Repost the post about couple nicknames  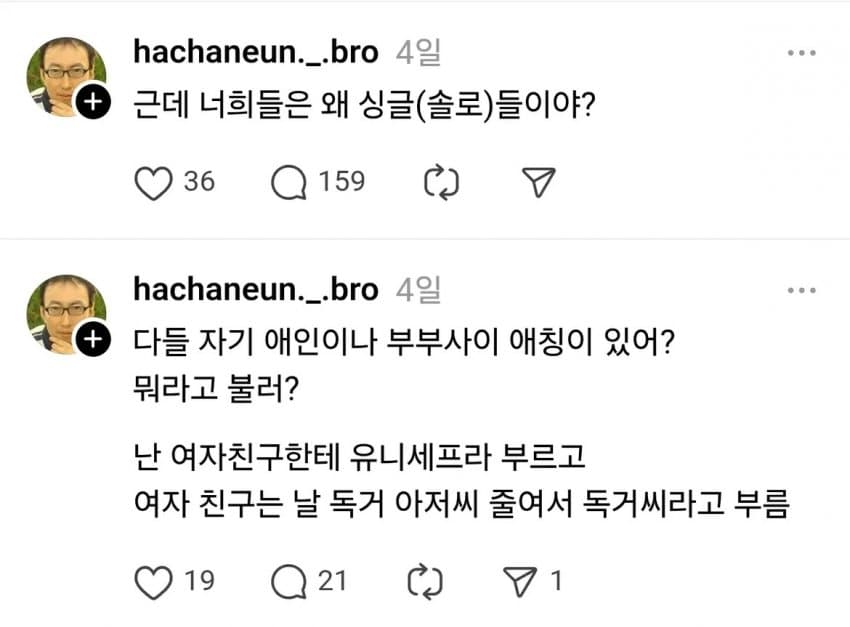point(440,582)
